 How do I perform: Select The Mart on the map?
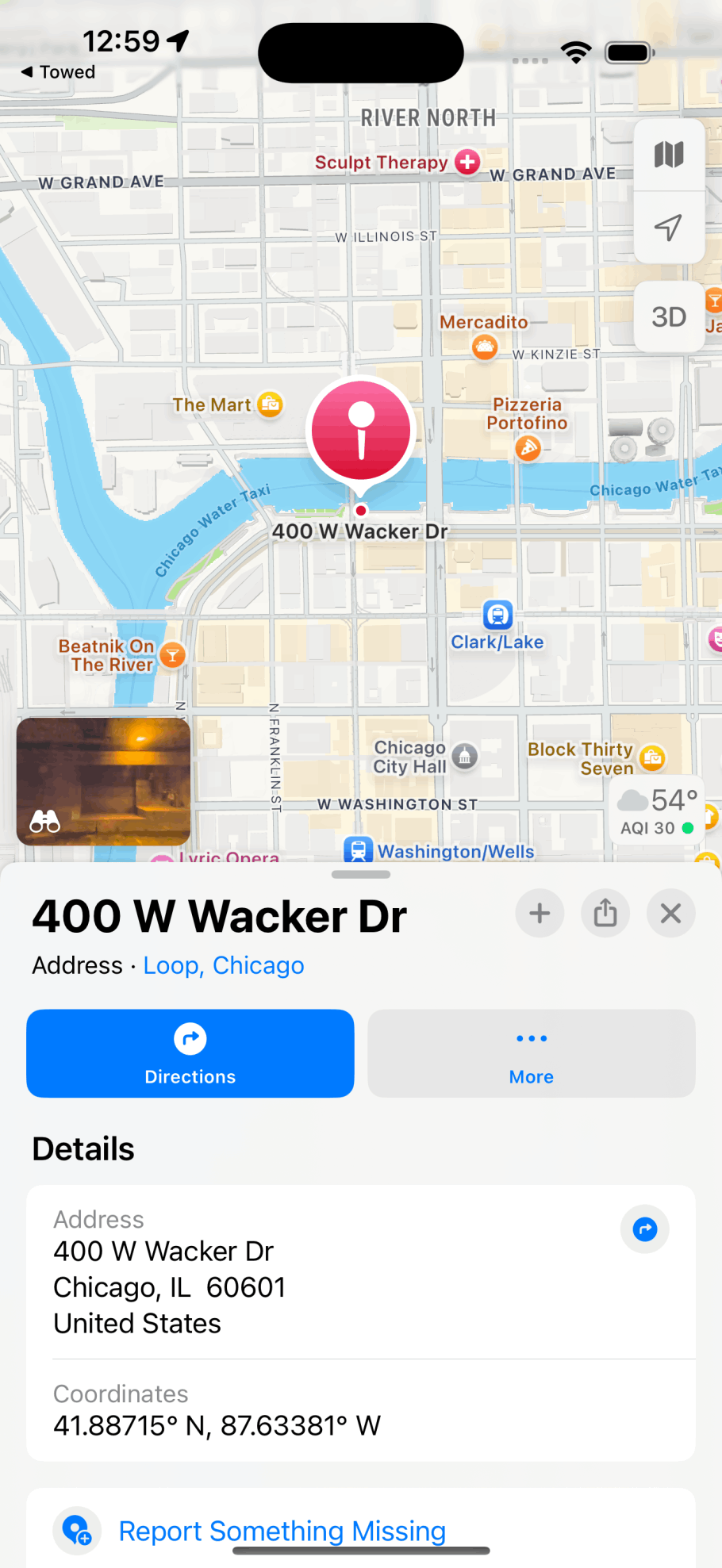pos(270,404)
